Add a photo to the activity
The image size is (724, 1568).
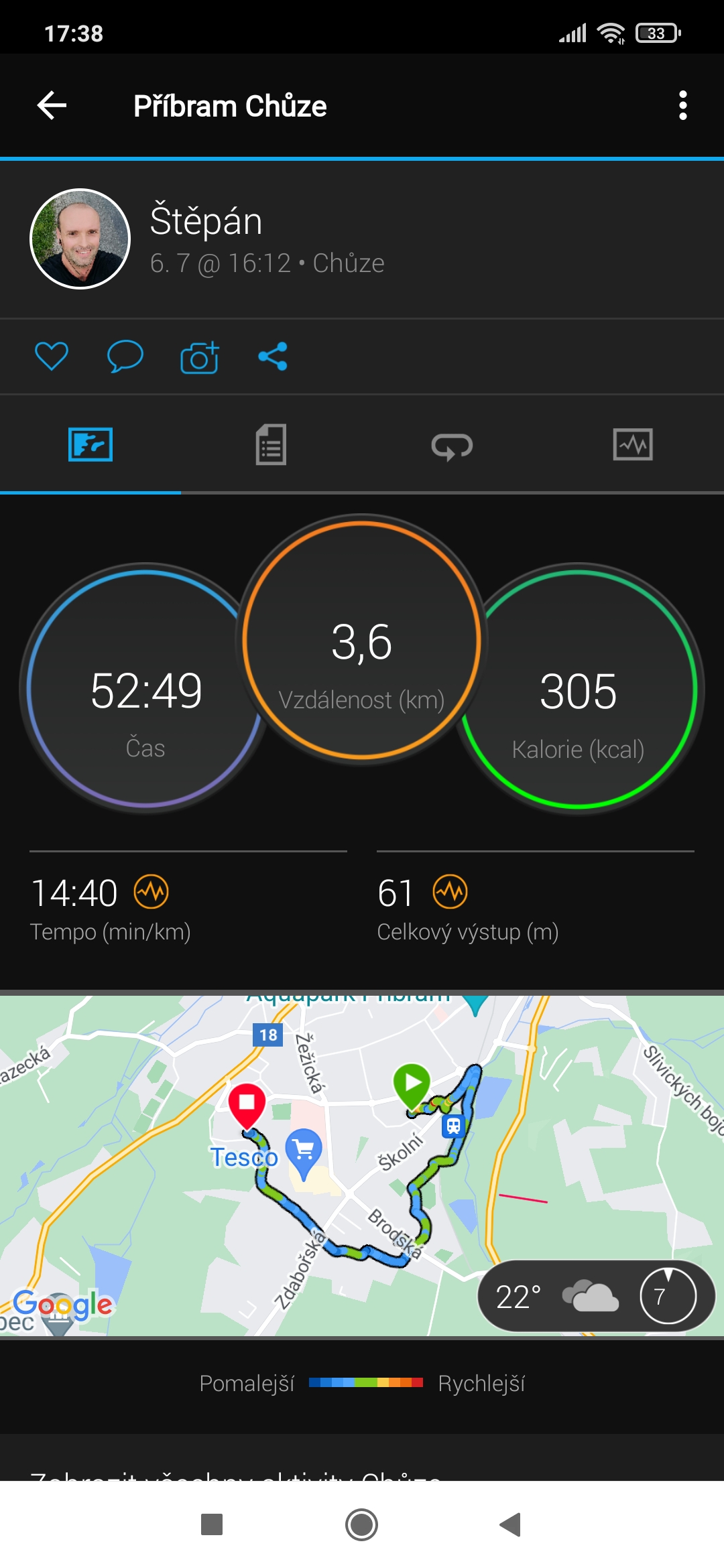(x=199, y=357)
